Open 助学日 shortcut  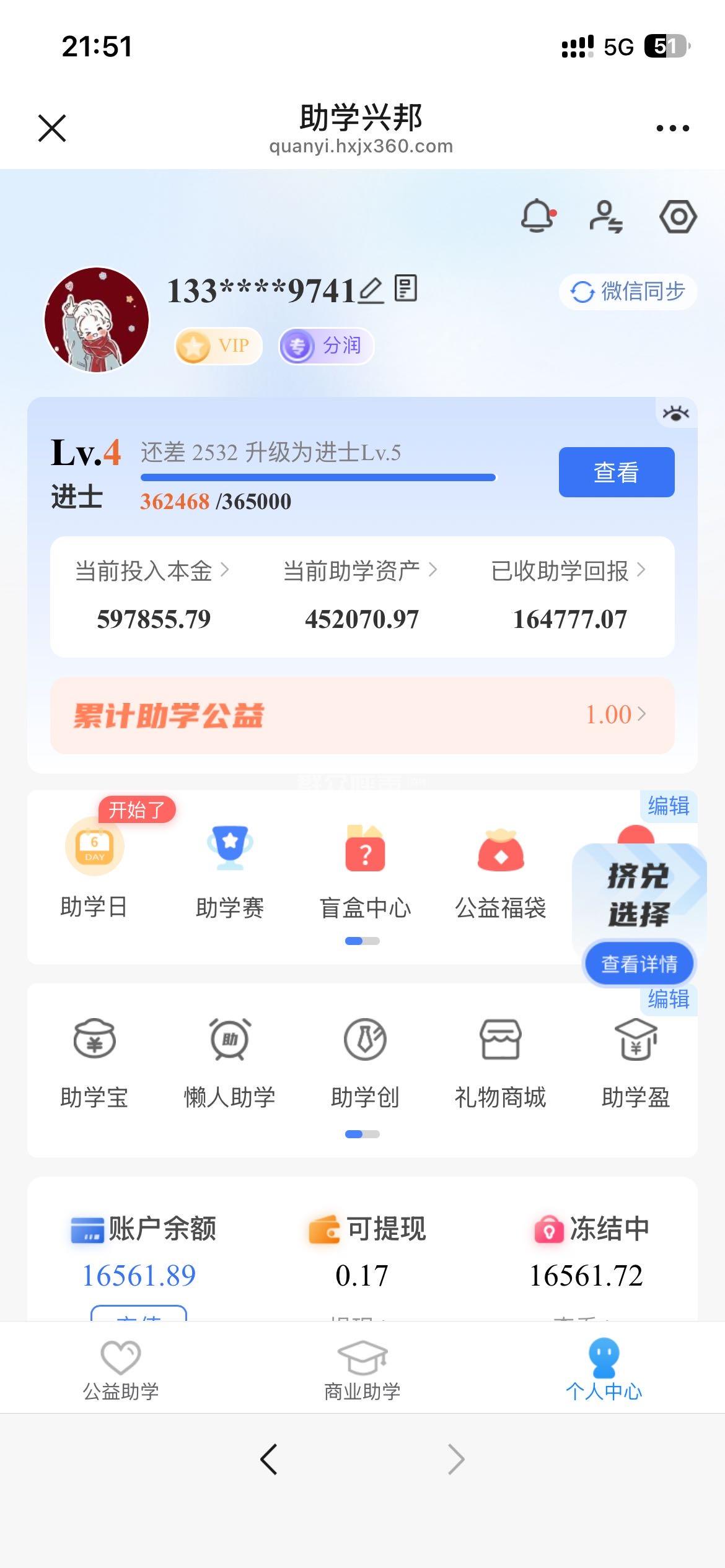(x=94, y=868)
